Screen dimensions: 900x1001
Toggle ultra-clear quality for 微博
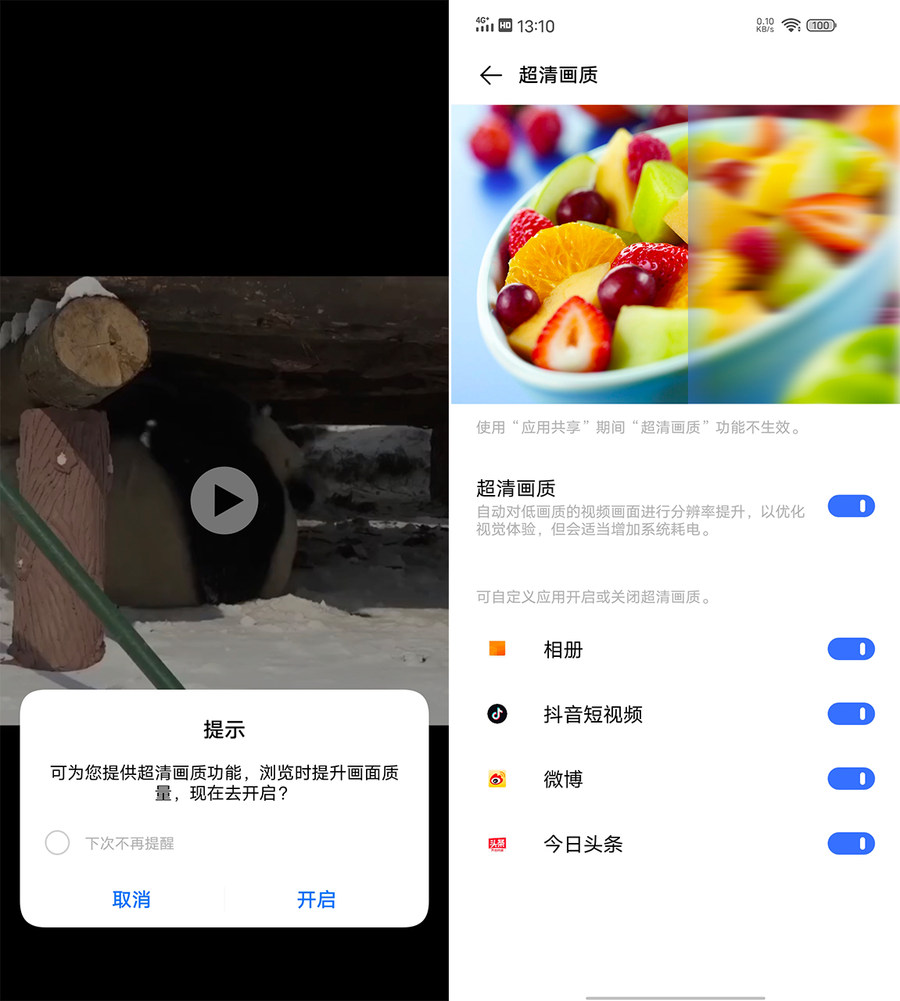[x=851, y=779]
